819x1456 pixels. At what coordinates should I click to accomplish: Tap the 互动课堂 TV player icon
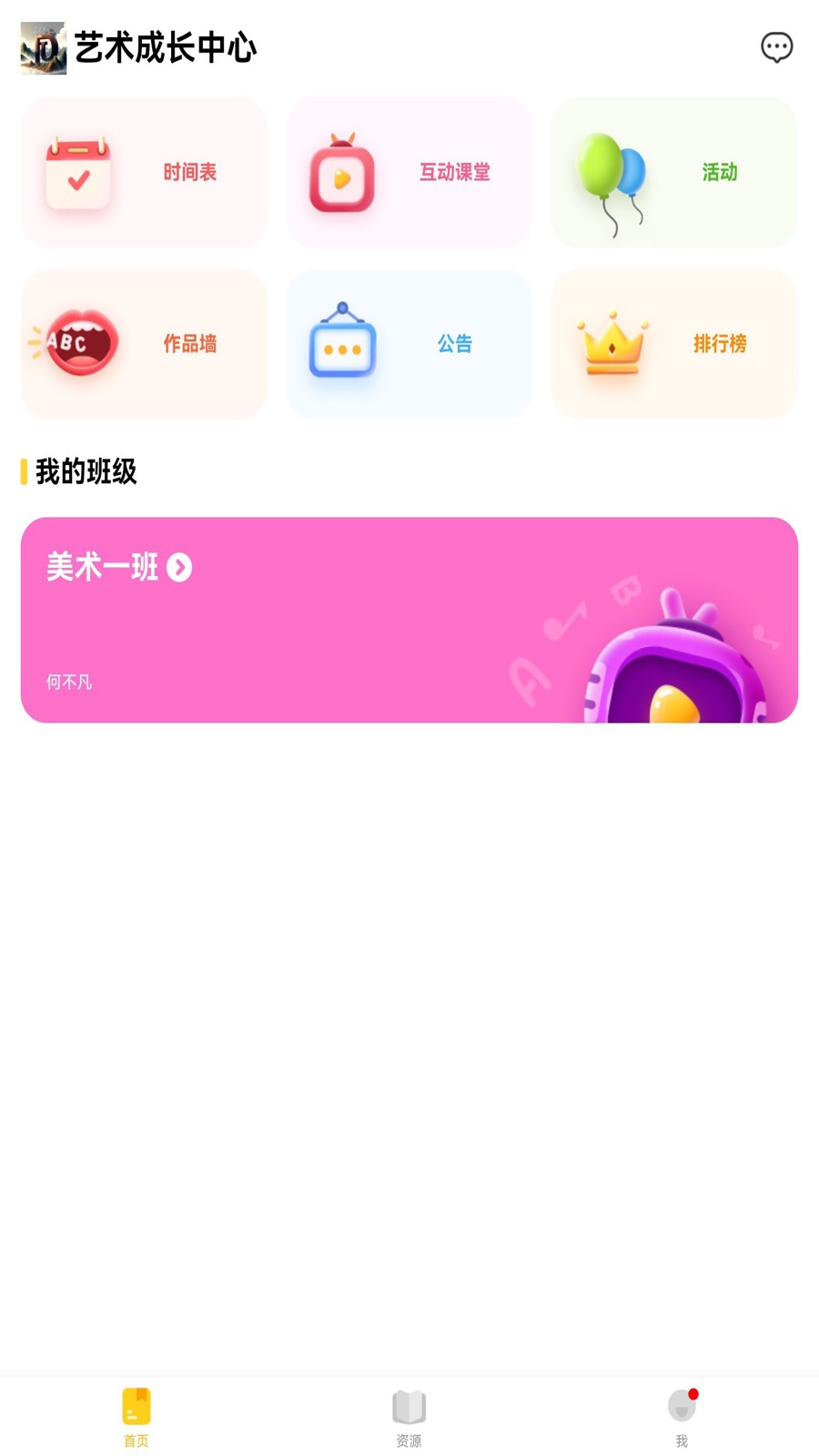(x=342, y=172)
